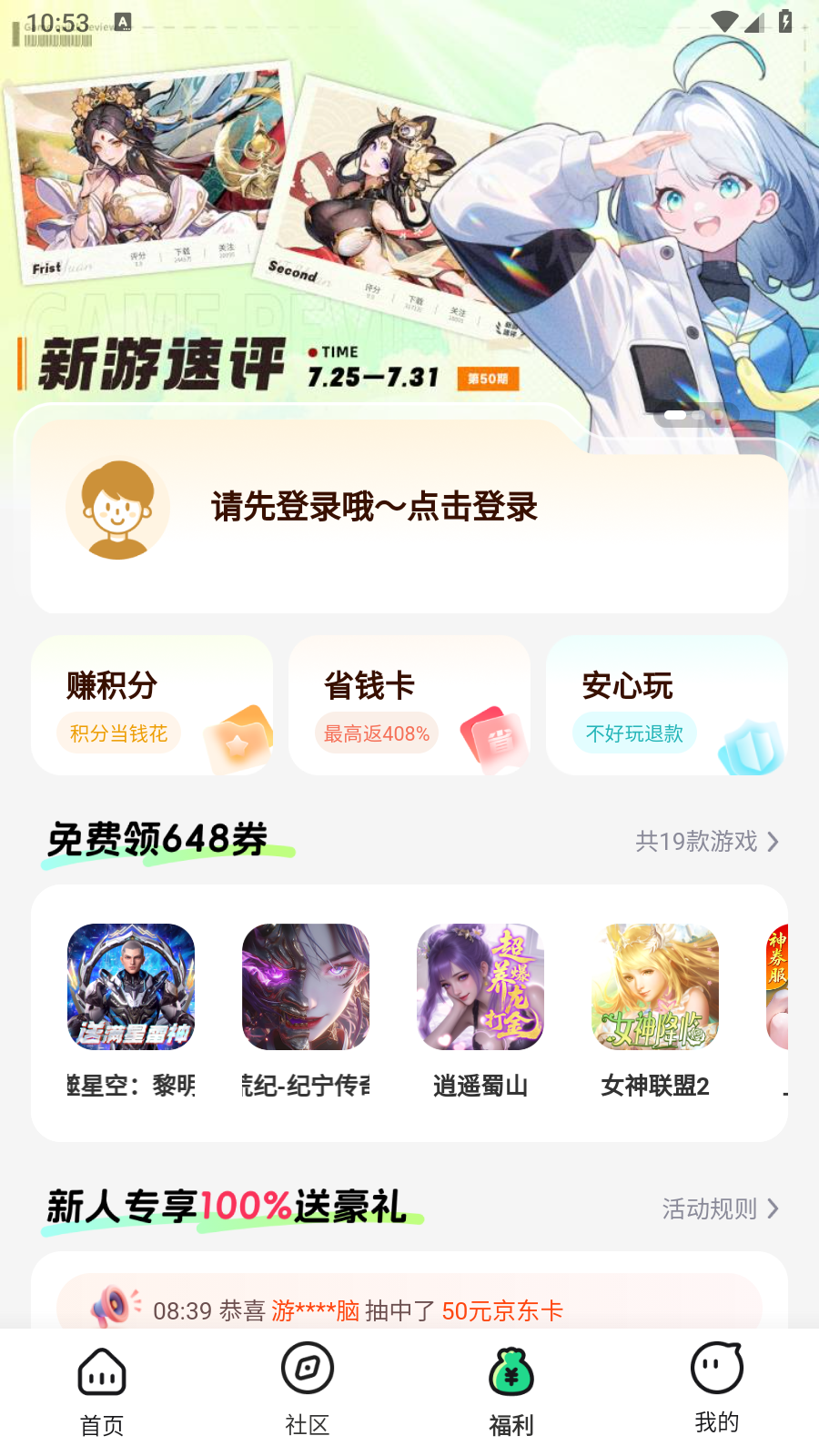
Task: Select the 积分当钱花 pill label
Action: pos(117,733)
